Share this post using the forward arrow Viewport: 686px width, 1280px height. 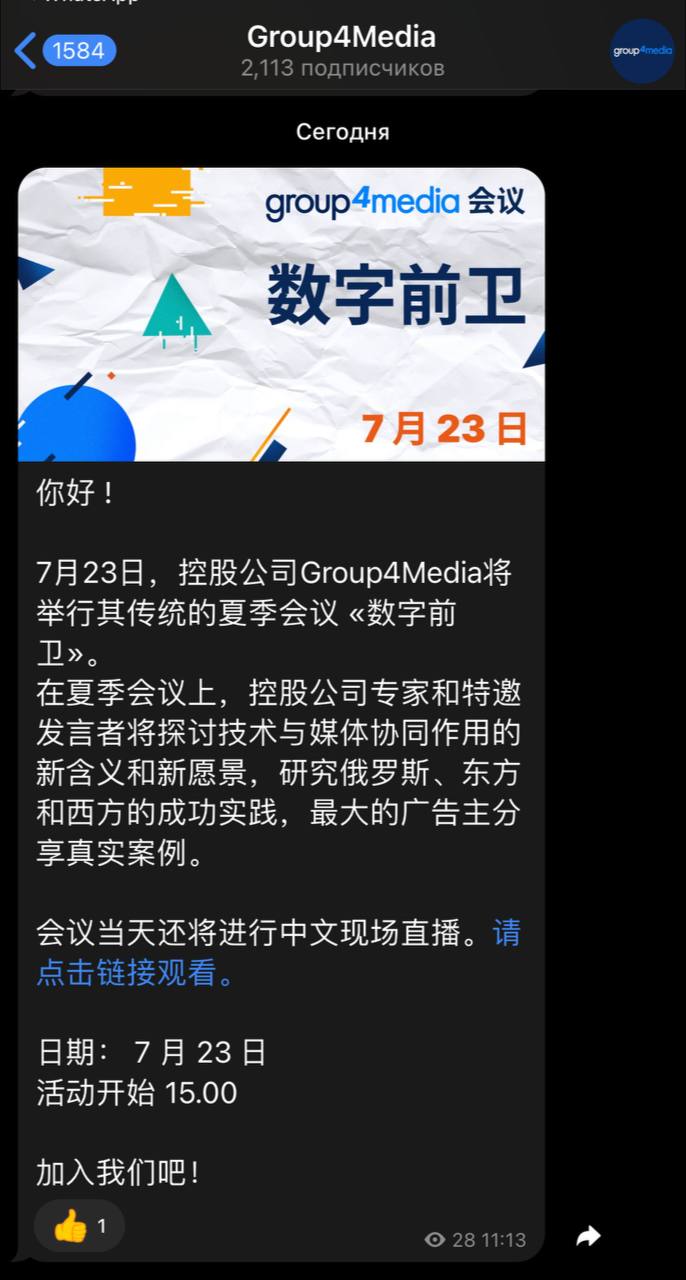click(x=589, y=1237)
